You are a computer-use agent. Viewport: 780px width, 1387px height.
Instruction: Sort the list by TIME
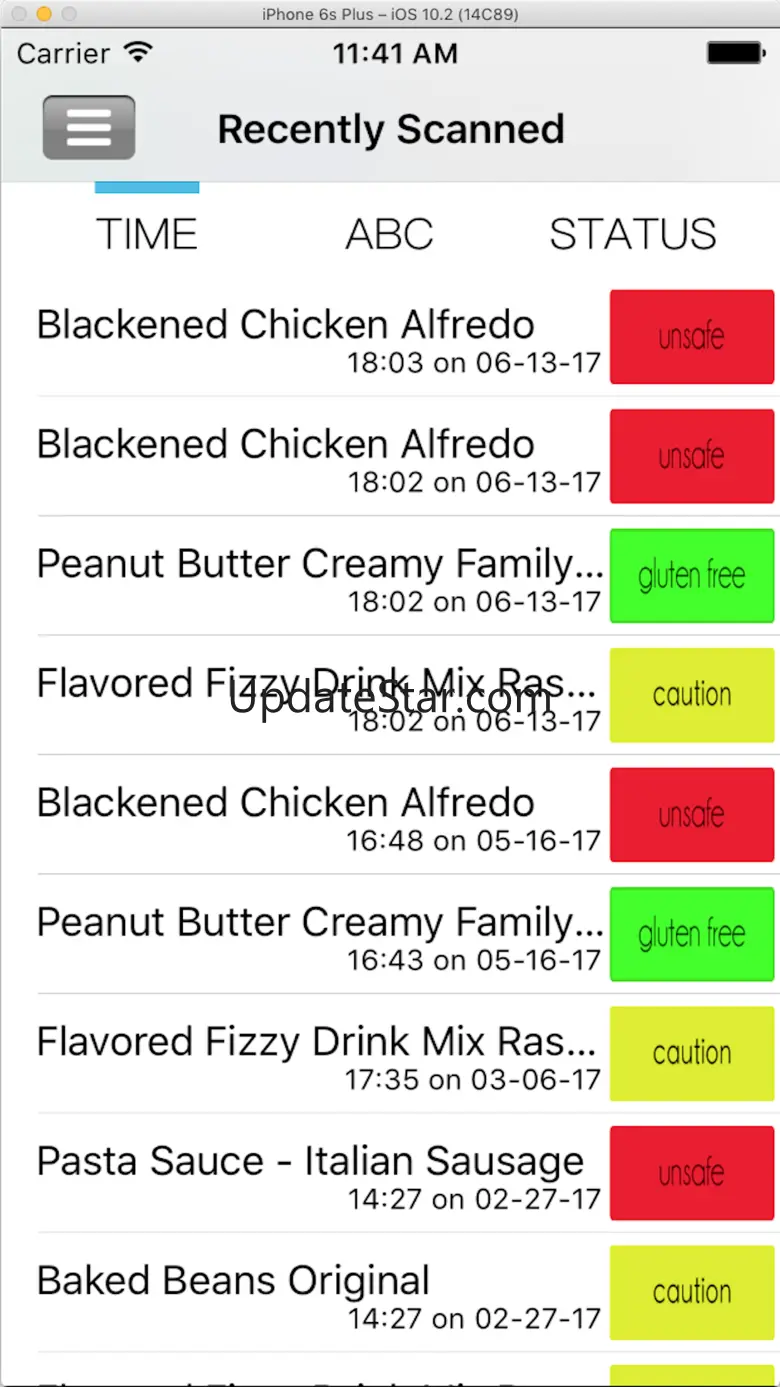(x=147, y=234)
